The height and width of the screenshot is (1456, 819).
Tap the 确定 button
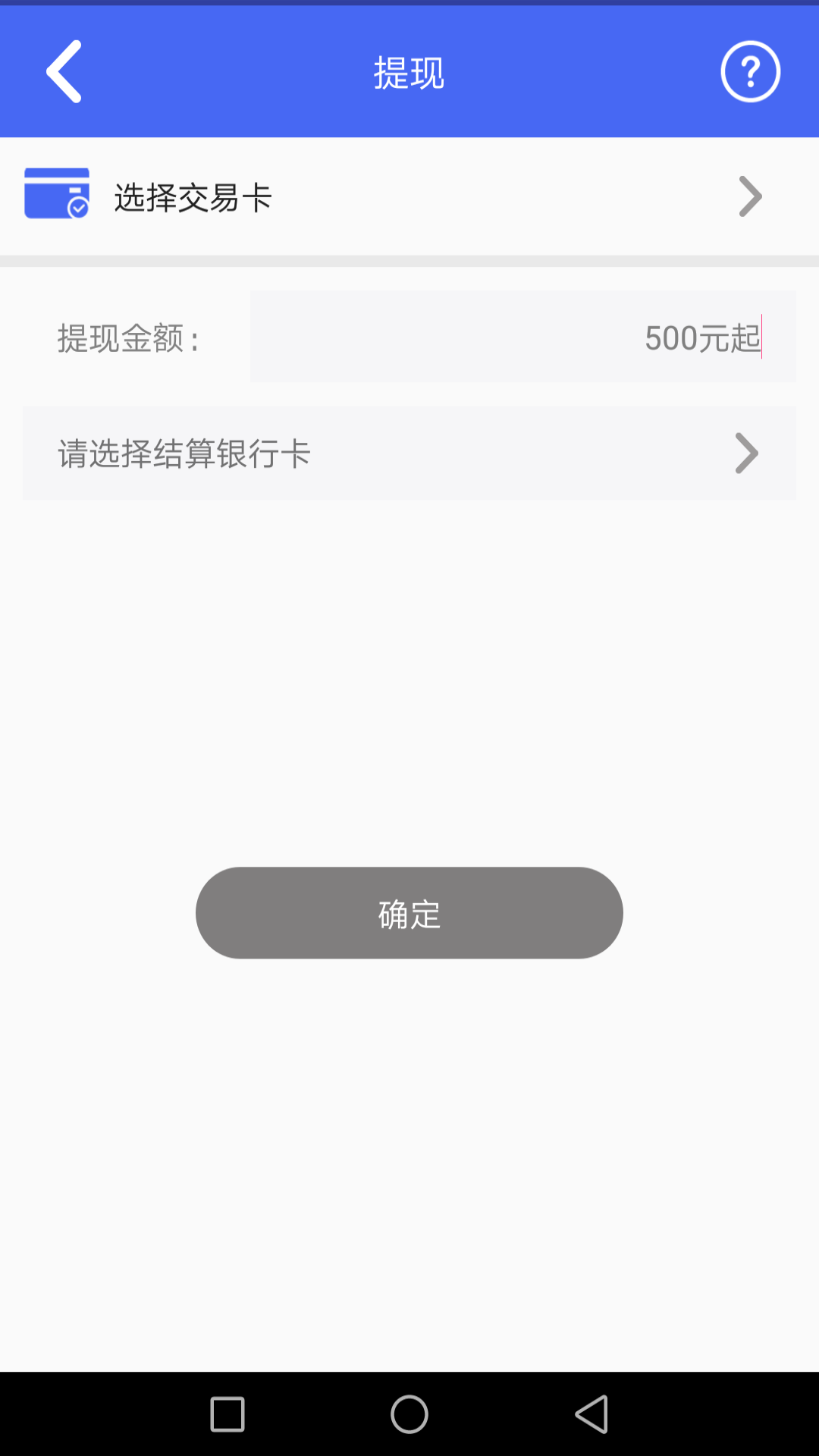pos(409,913)
